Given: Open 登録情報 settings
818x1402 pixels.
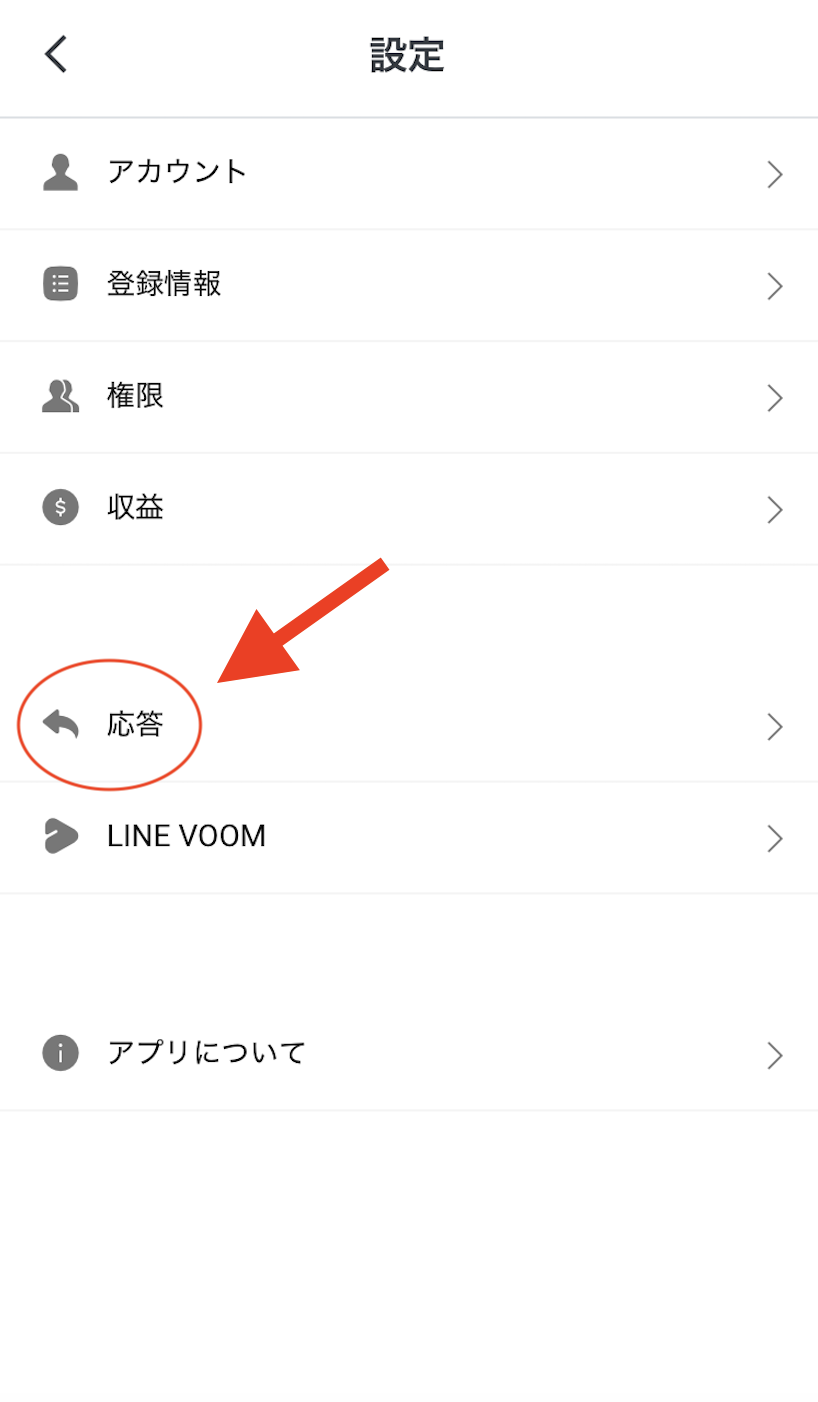Looking at the screenshot, I should point(409,286).
